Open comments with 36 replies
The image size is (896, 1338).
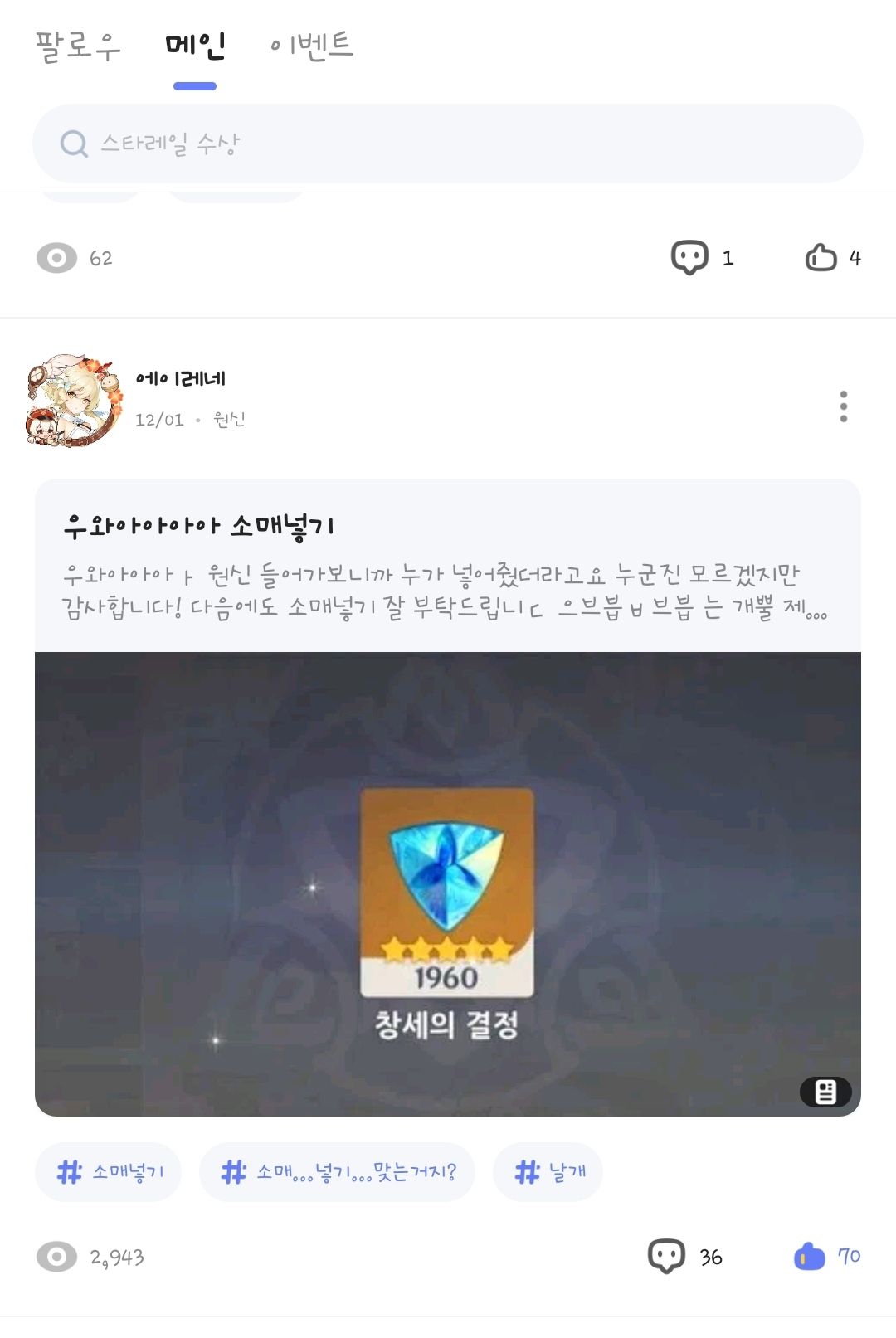point(684,1257)
